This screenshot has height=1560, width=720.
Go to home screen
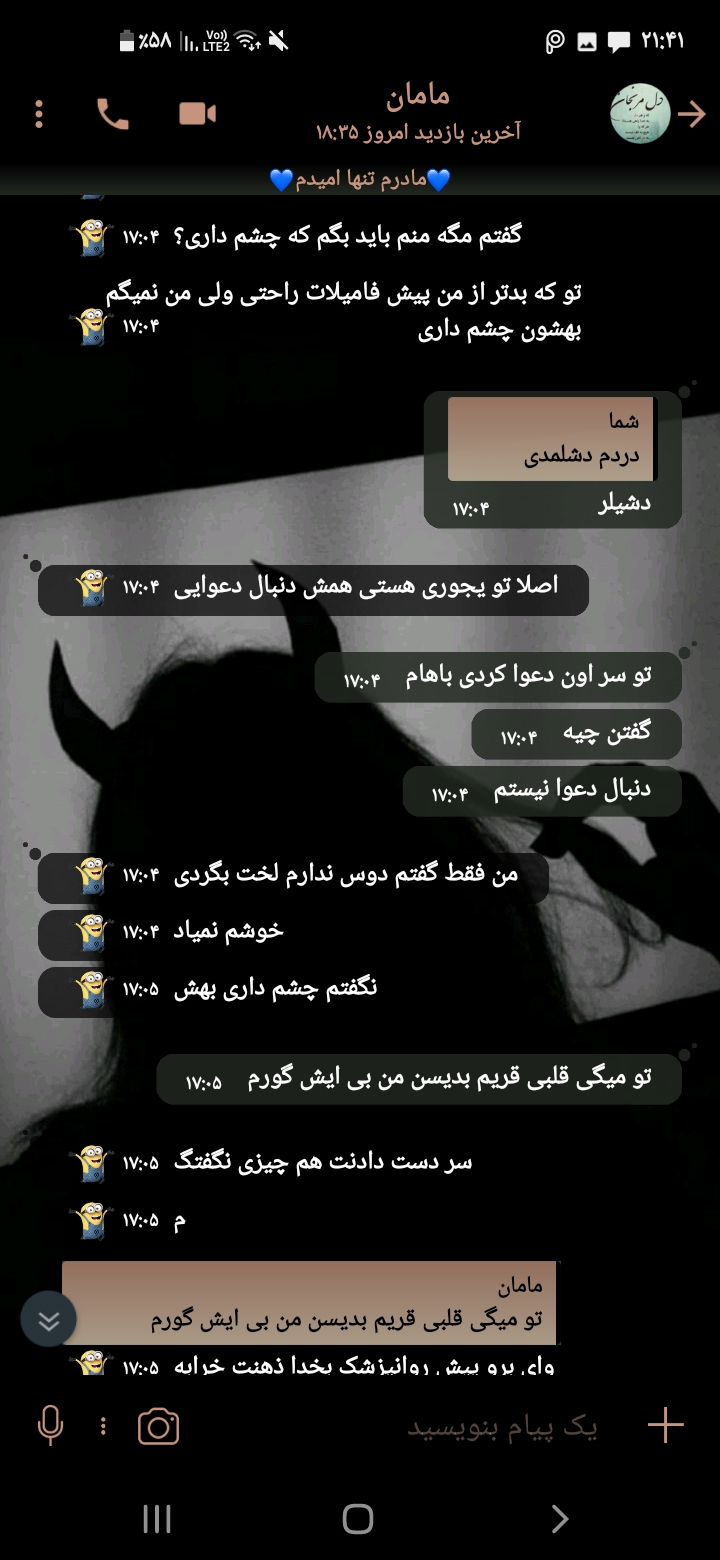(358, 1519)
